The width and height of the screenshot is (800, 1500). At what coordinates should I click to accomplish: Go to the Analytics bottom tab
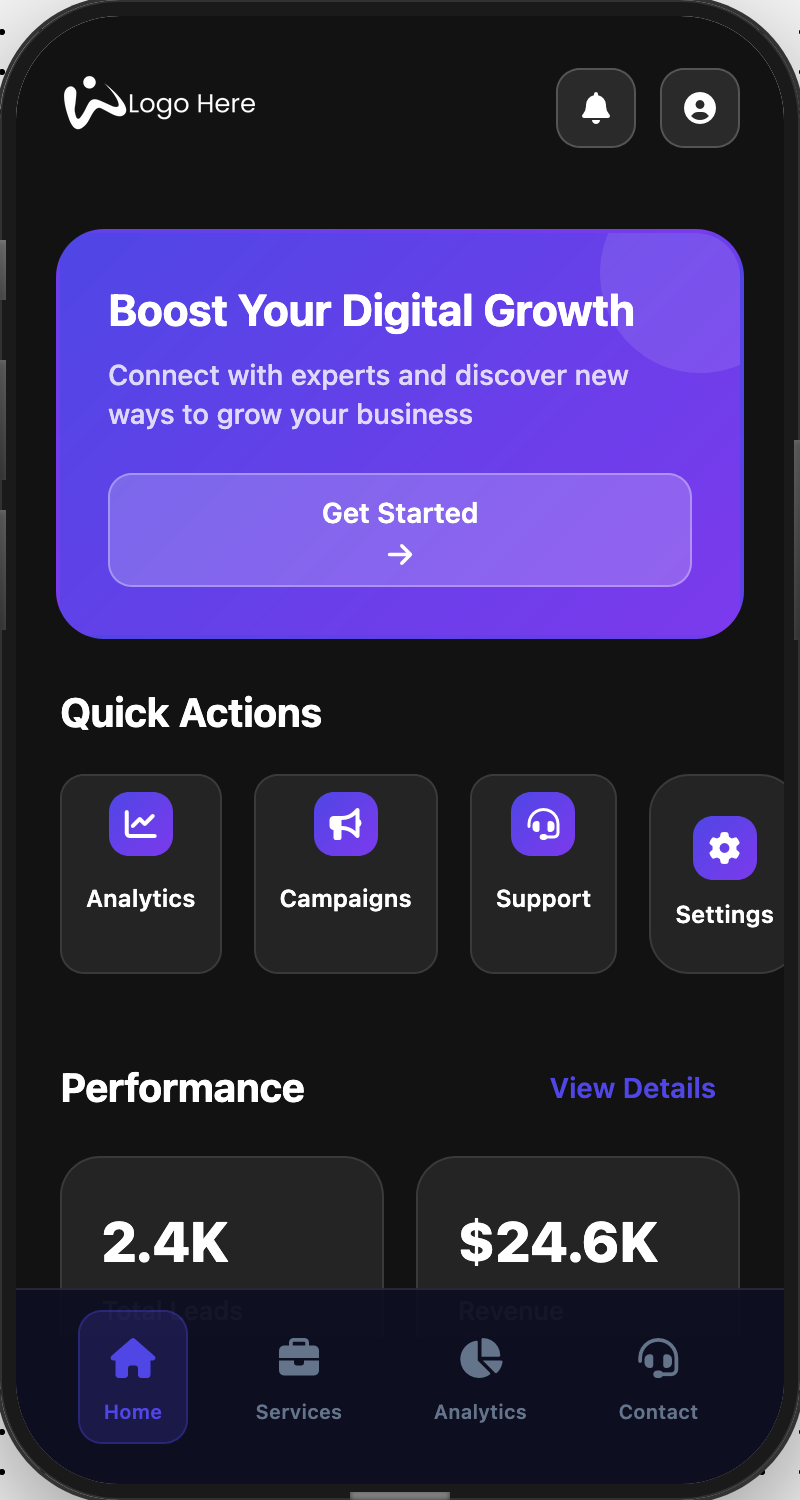click(x=480, y=1378)
